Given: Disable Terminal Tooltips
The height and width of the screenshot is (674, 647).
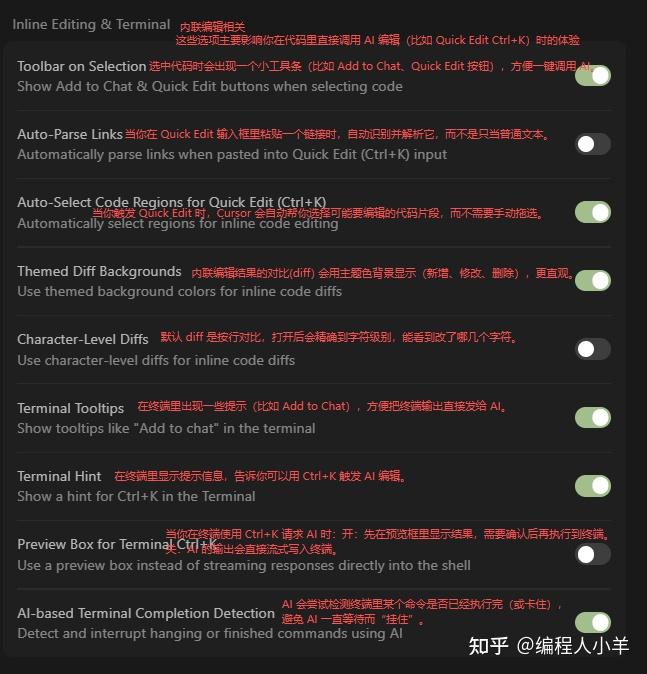Looking at the screenshot, I should tap(592, 417).
